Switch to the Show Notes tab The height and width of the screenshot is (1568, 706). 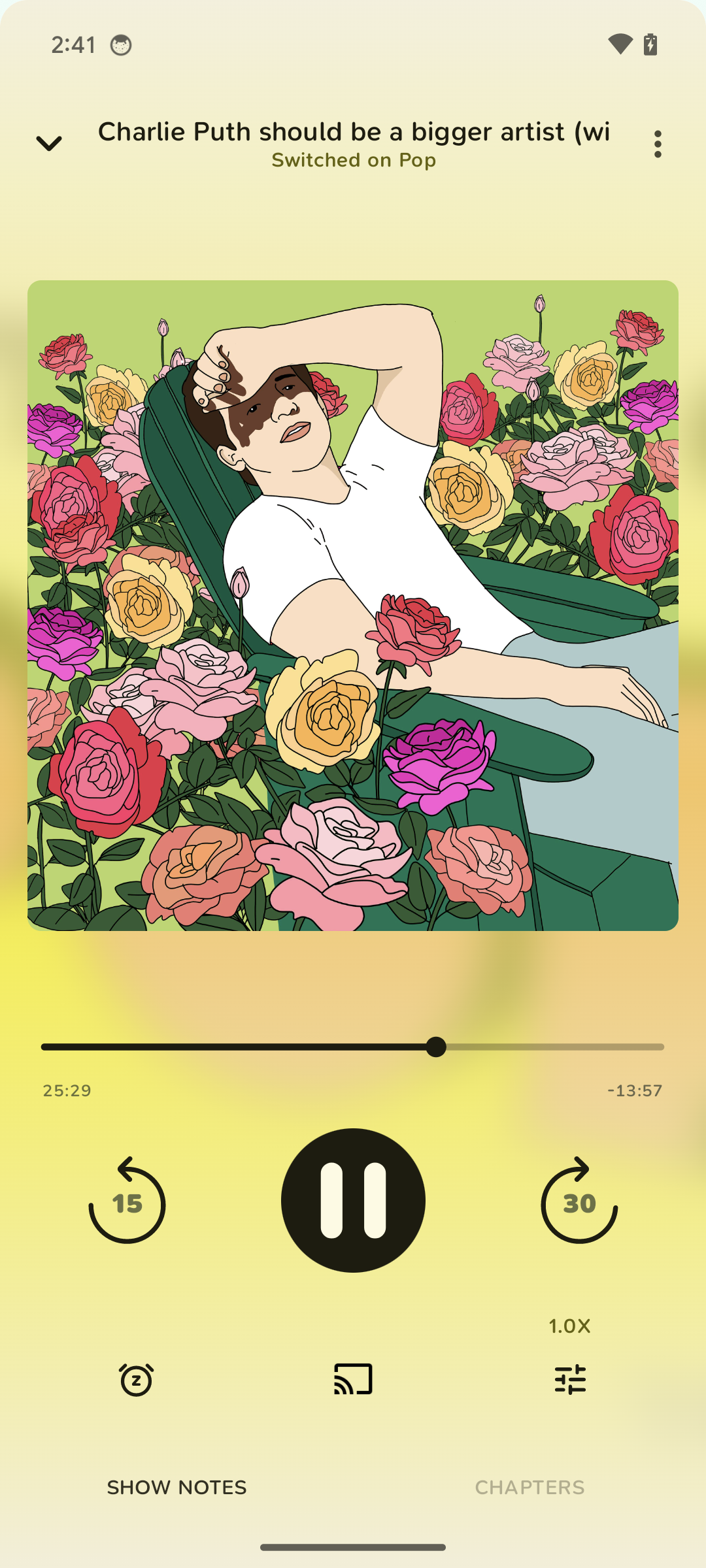176,1488
